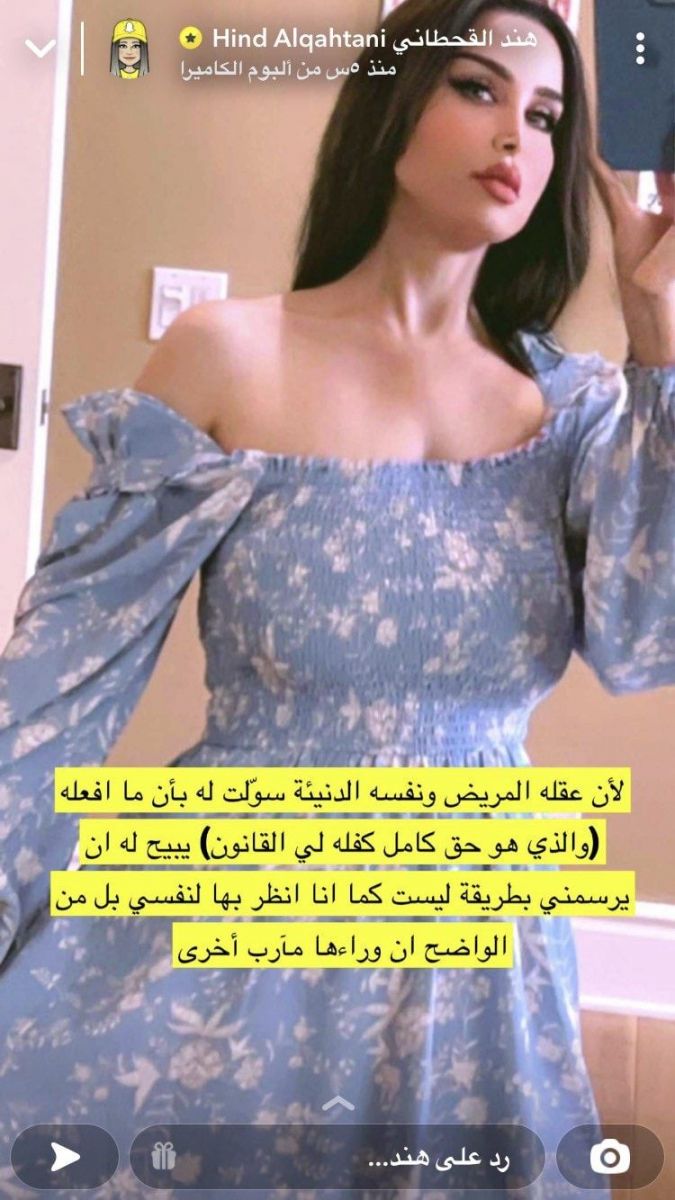Open the Bitmoji avatar in the story header

129,50
